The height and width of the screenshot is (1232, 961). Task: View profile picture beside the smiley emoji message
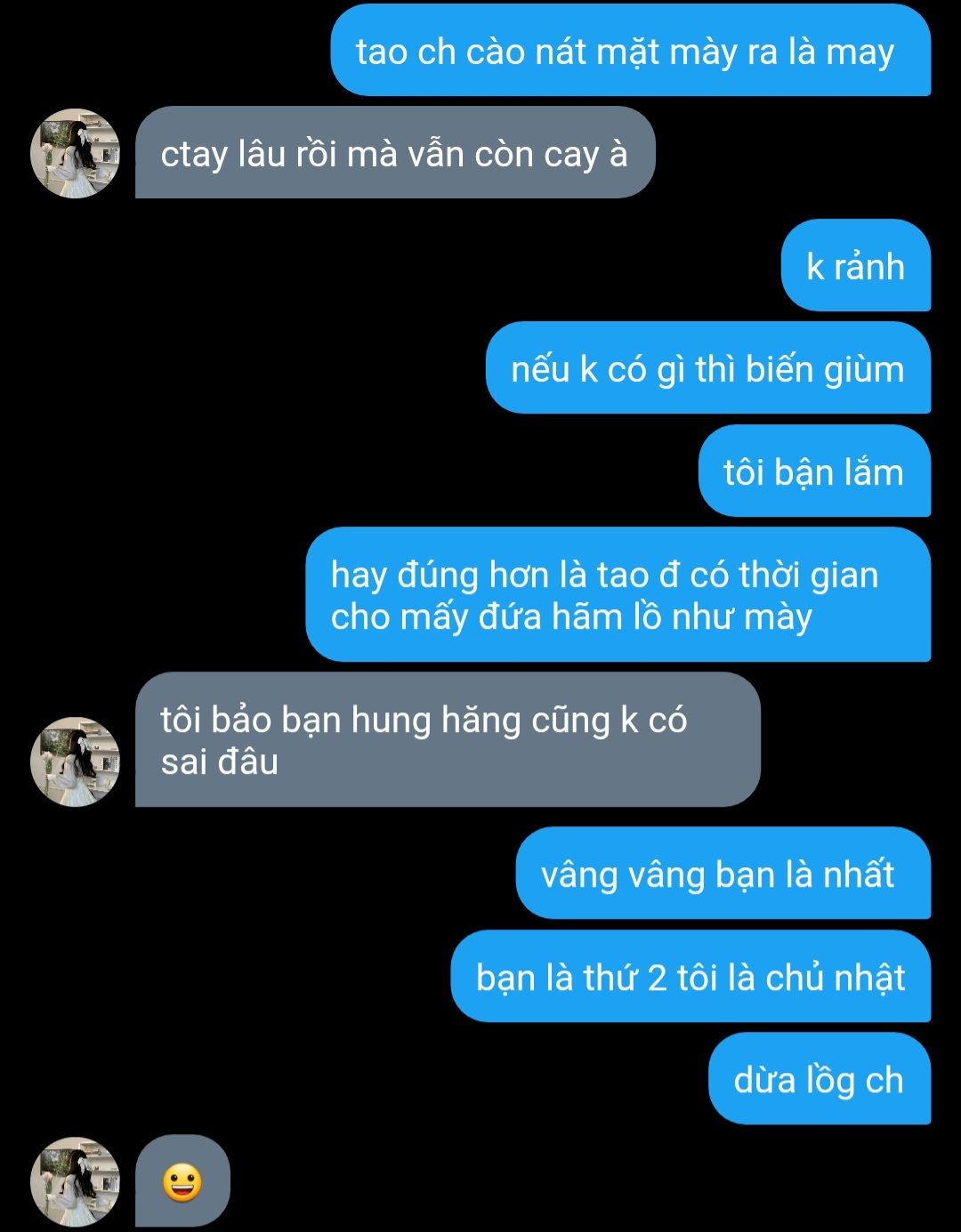(x=75, y=1181)
